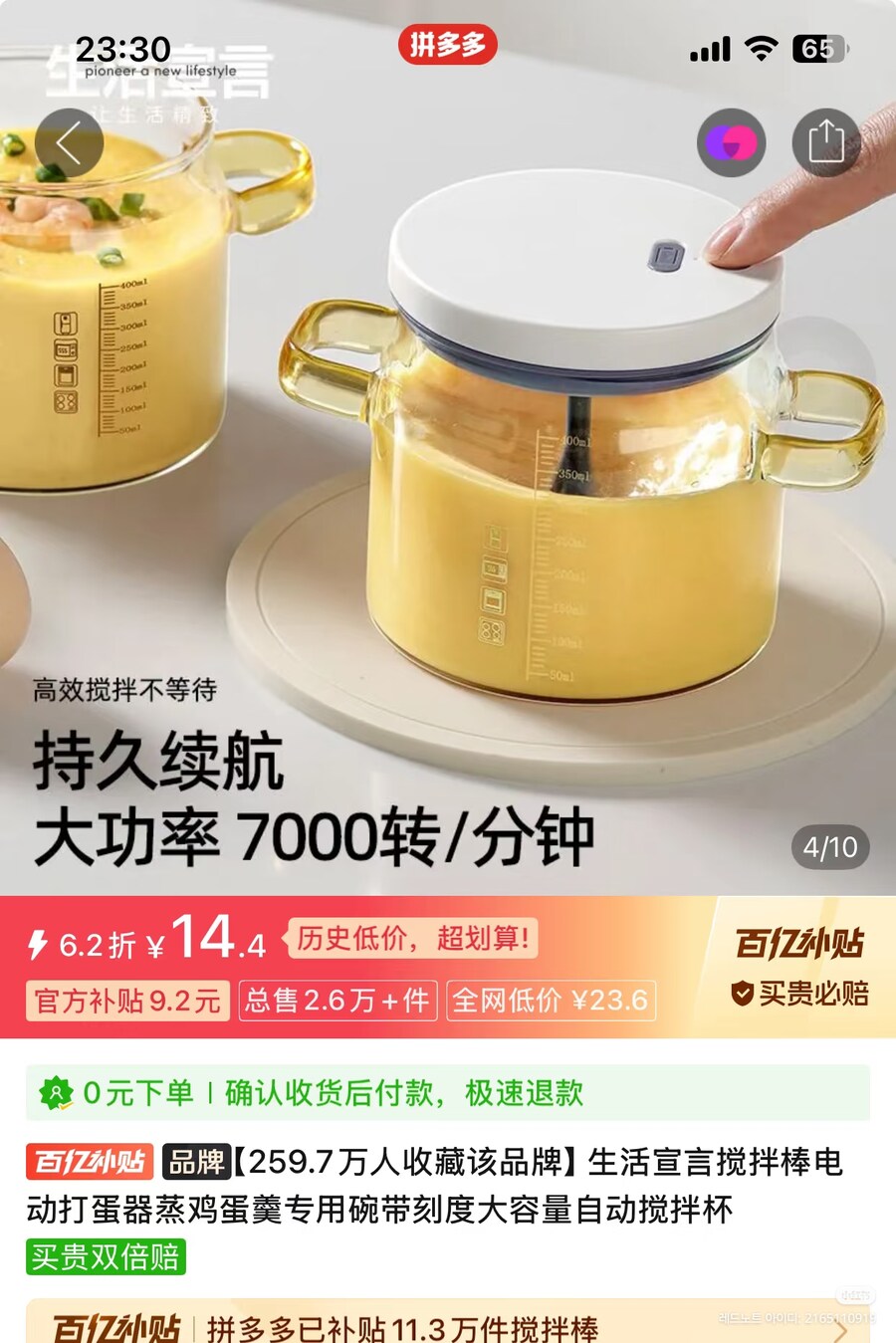Open the product image gallery
This screenshot has height=1343, width=896.
(x=448, y=498)
